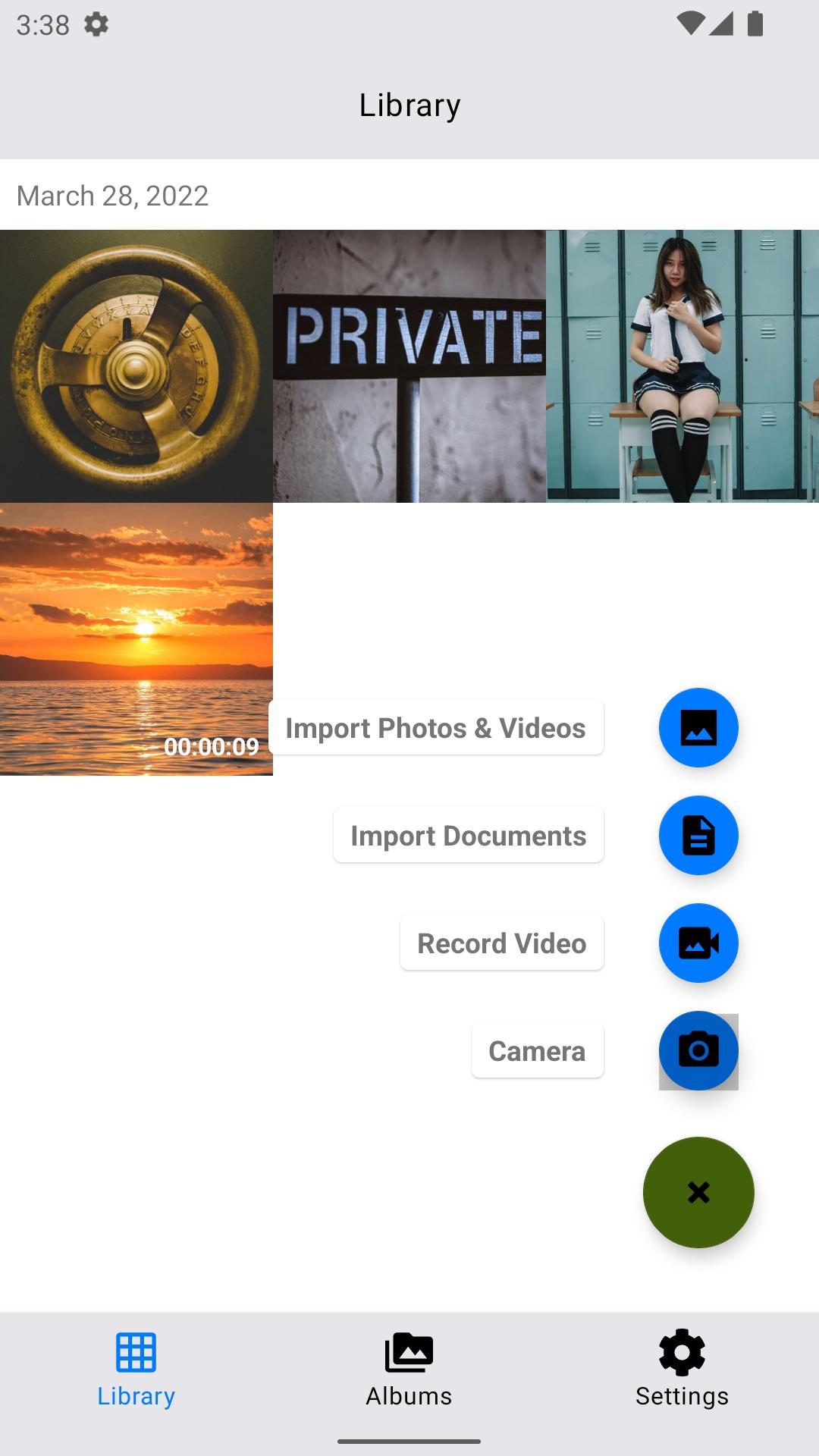Open Camera using the blue camera button

(698, 1051)
